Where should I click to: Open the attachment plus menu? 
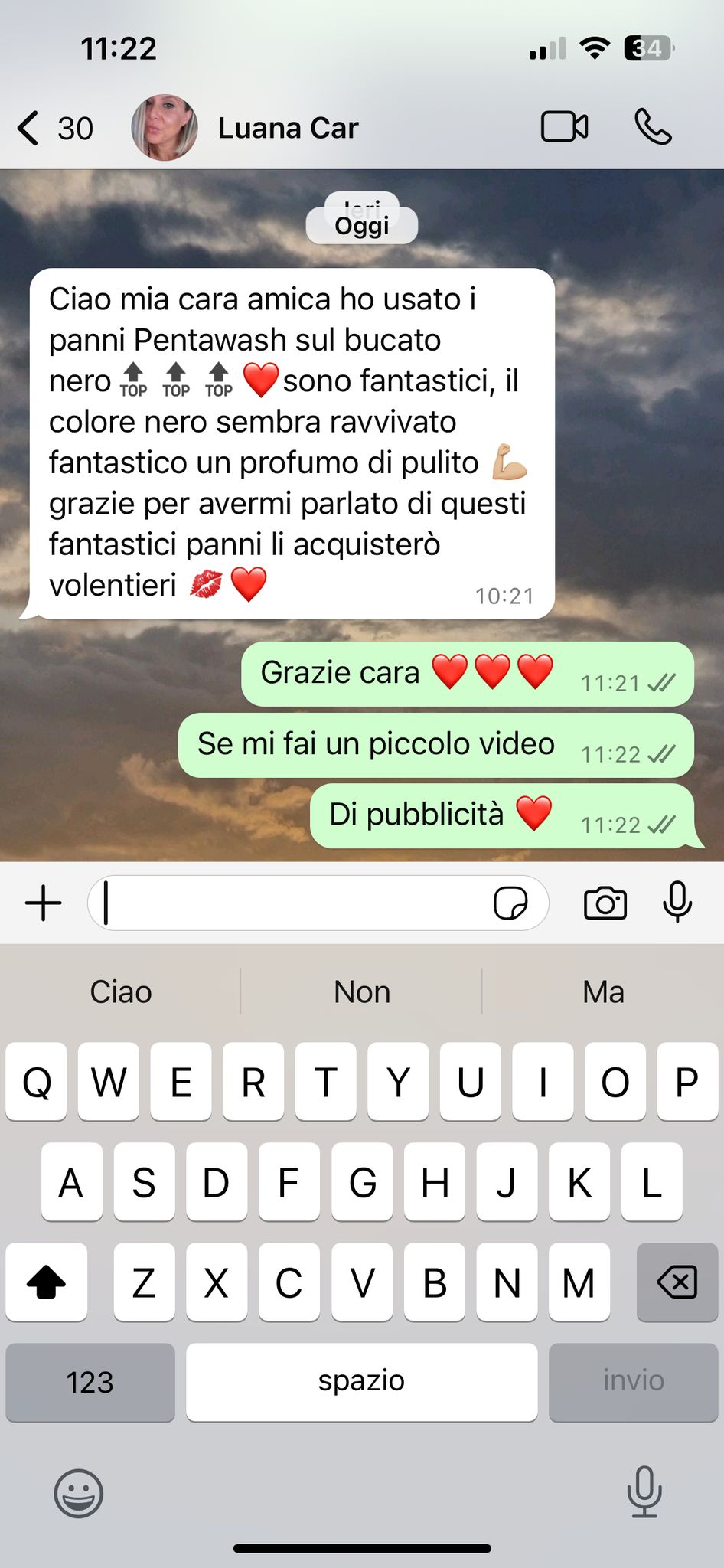click(44, 903)
